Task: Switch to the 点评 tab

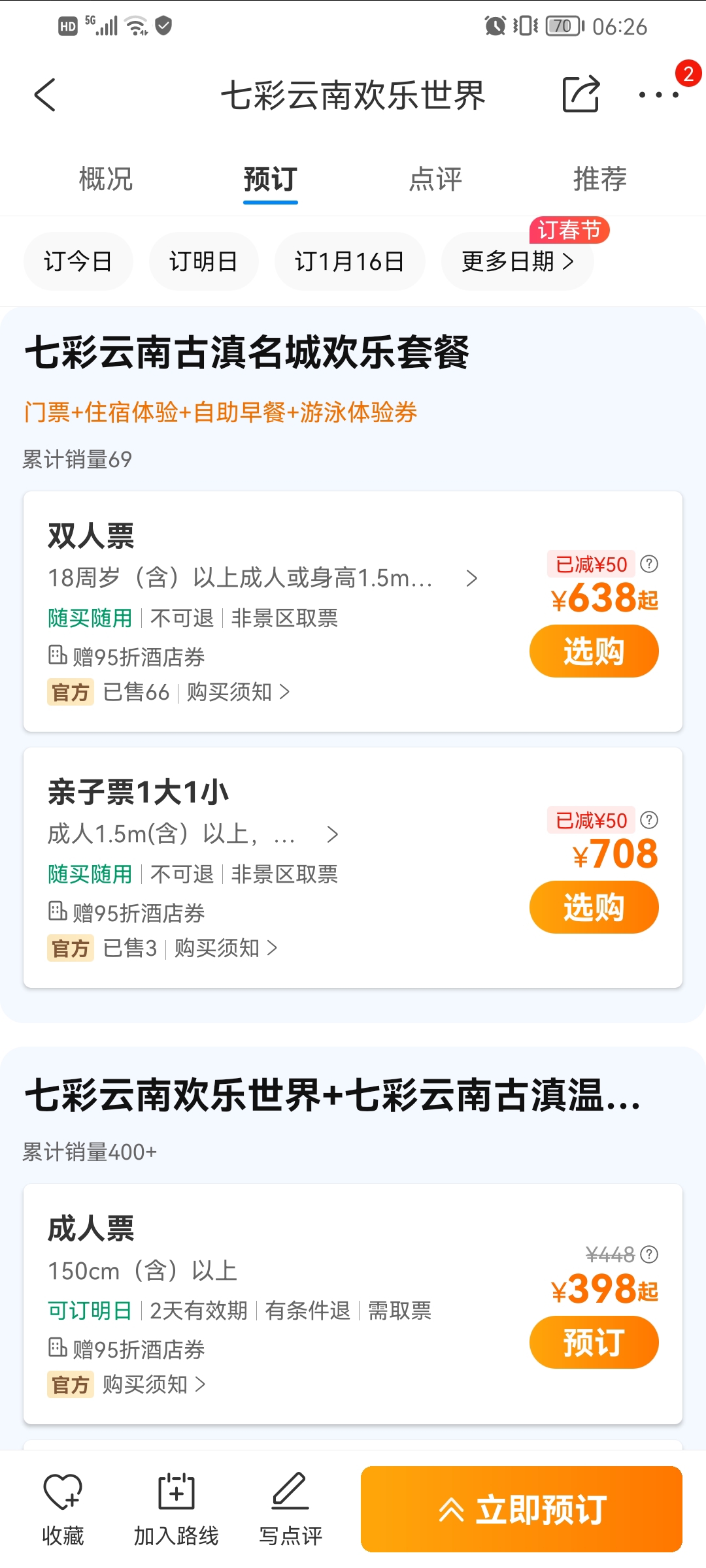Action: pyautogui.click(x=435, y=179)
